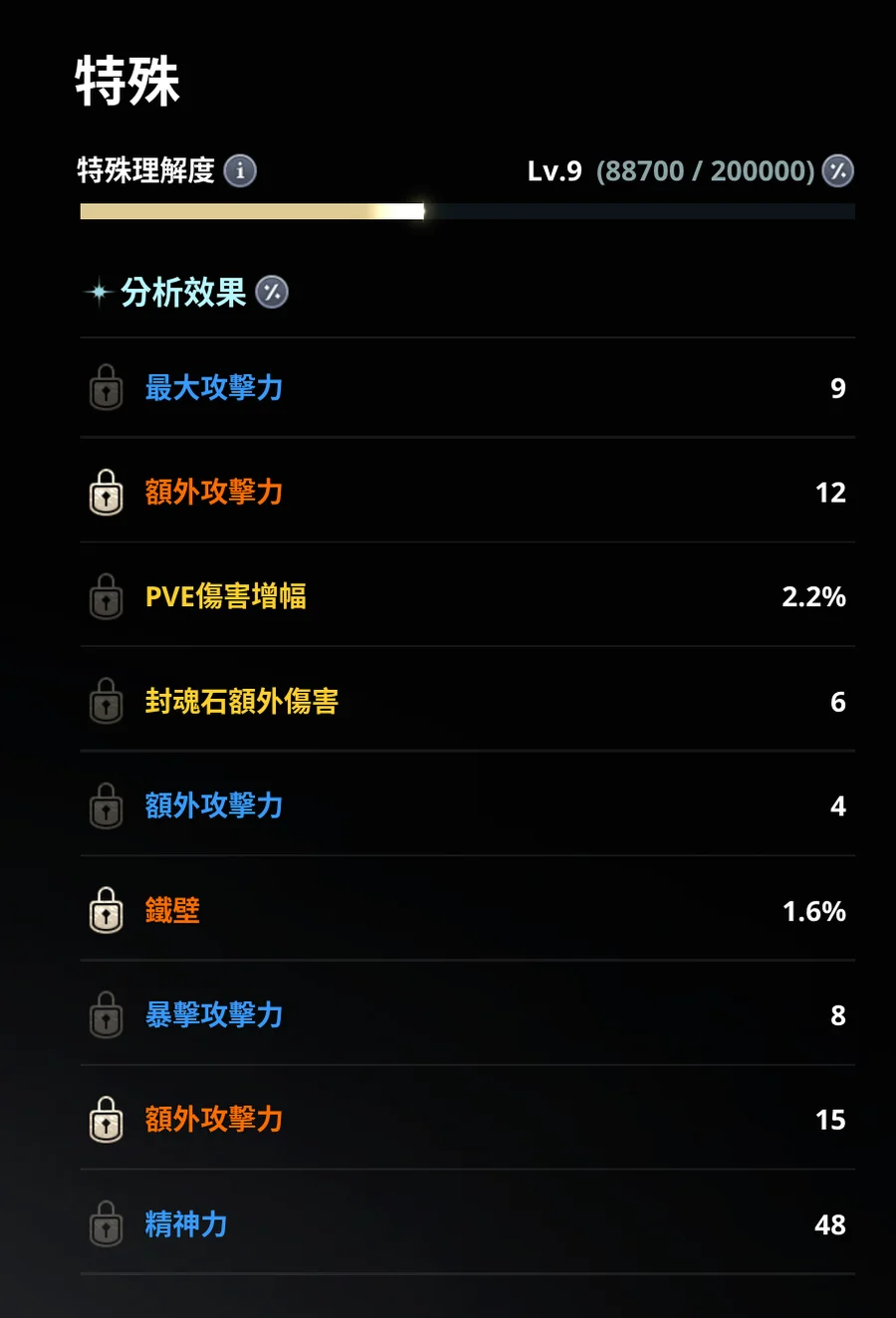The image size is (896, 1318).
Task: Toggle the lock on the 鐵壁 row
Action: (107, 911)
